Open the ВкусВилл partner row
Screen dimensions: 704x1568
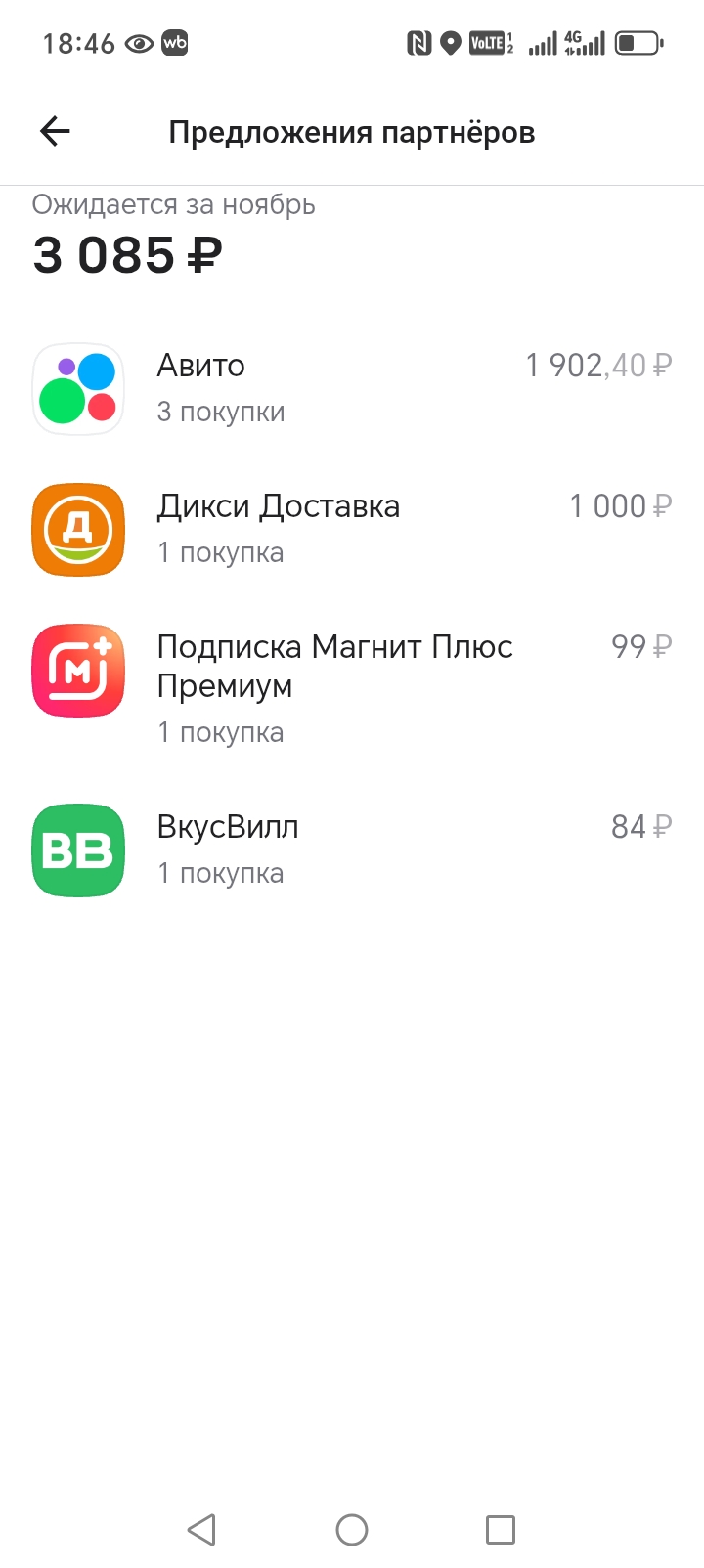tap(352, 849)
